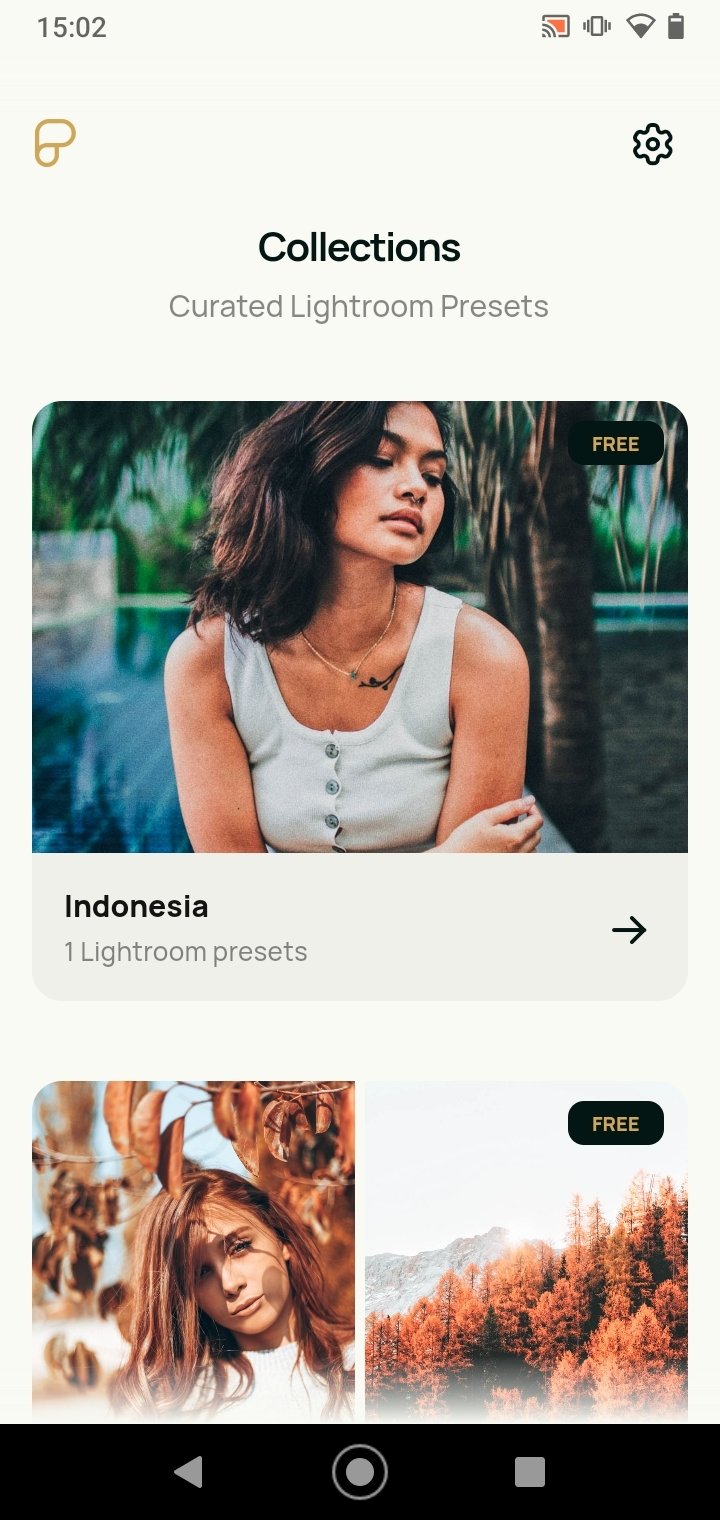This screenshot has width=720, height=1520.
Task: Go to the home screen
Action: (359, 1471)
